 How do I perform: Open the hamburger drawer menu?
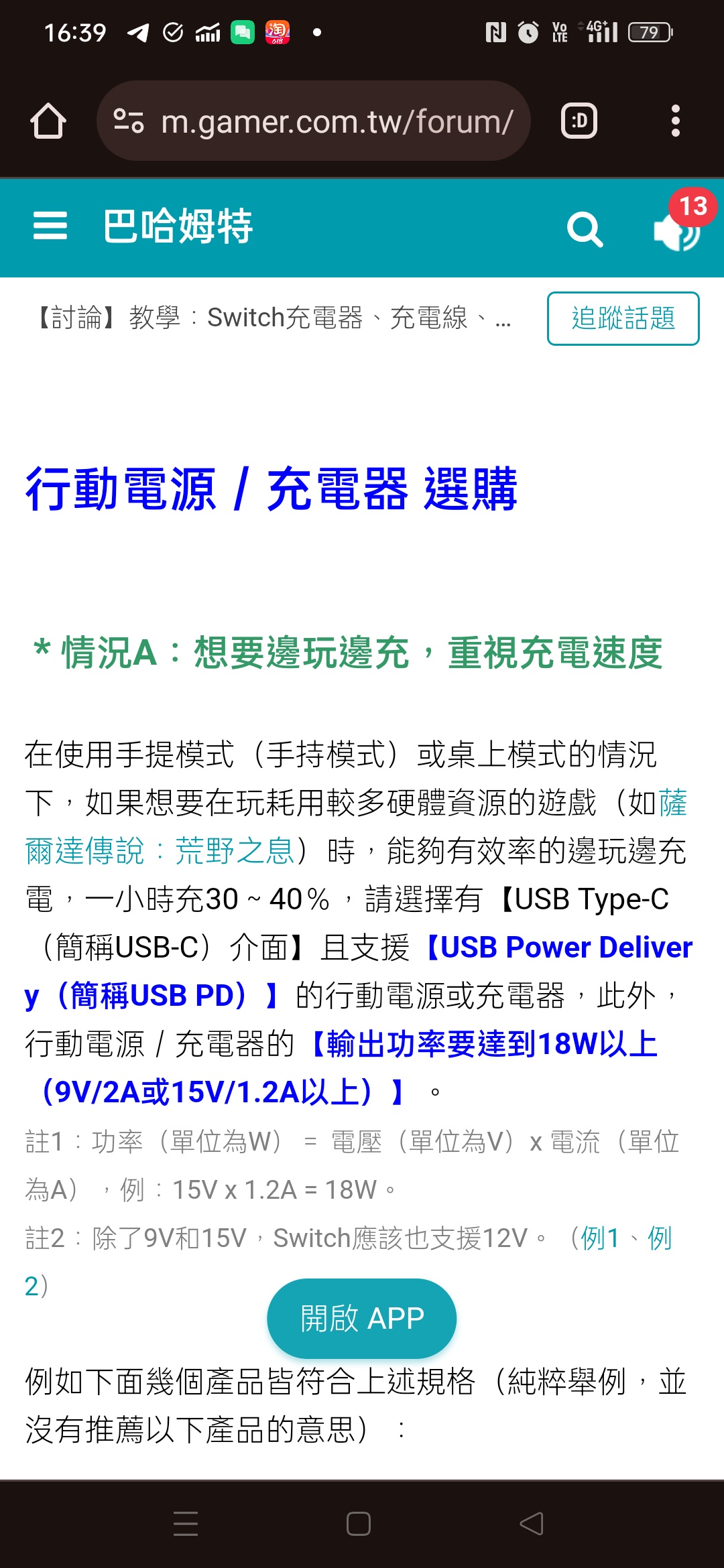(x=50, y=226)
